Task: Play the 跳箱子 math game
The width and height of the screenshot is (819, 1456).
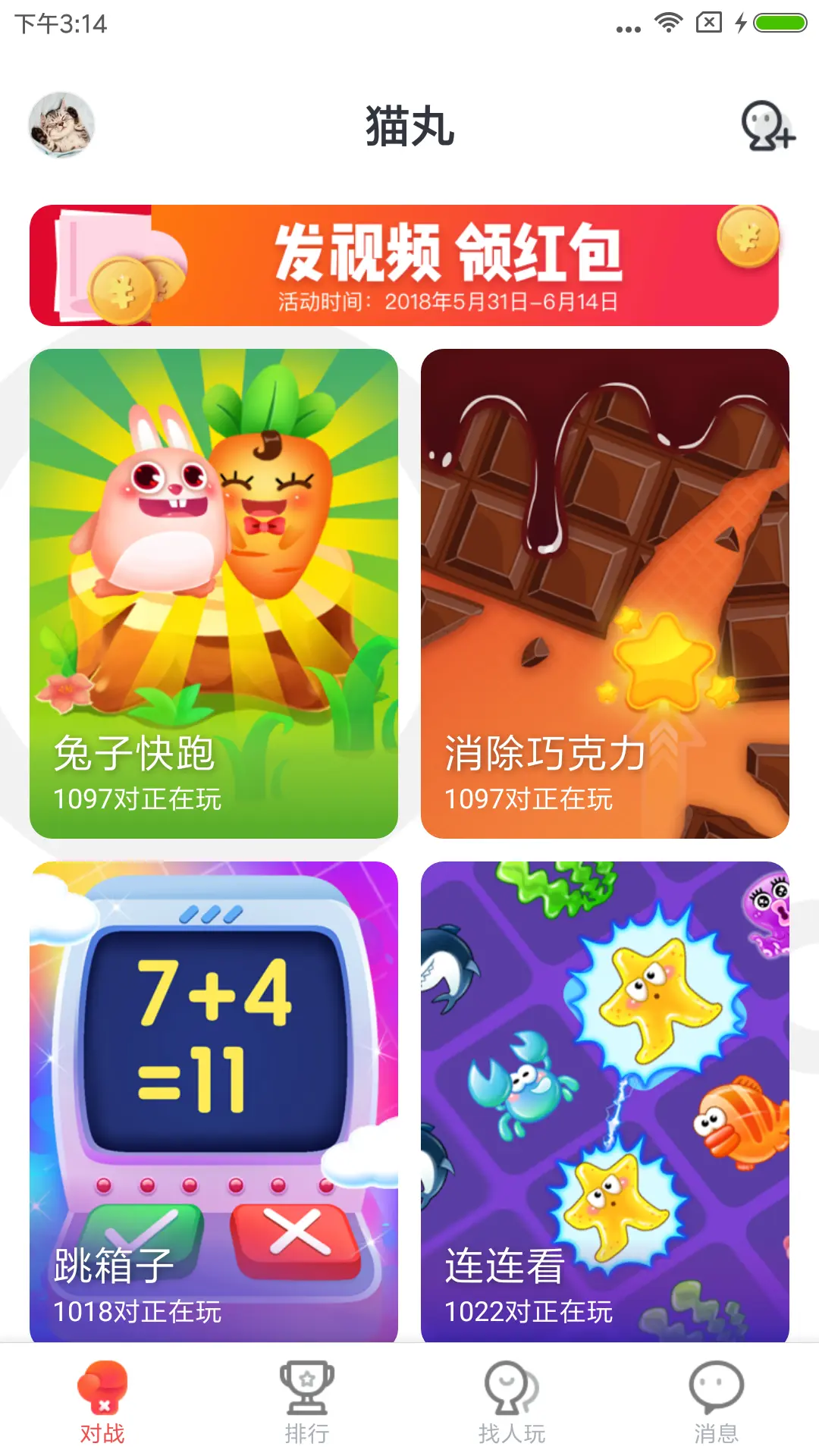Action: [214, 1100]
